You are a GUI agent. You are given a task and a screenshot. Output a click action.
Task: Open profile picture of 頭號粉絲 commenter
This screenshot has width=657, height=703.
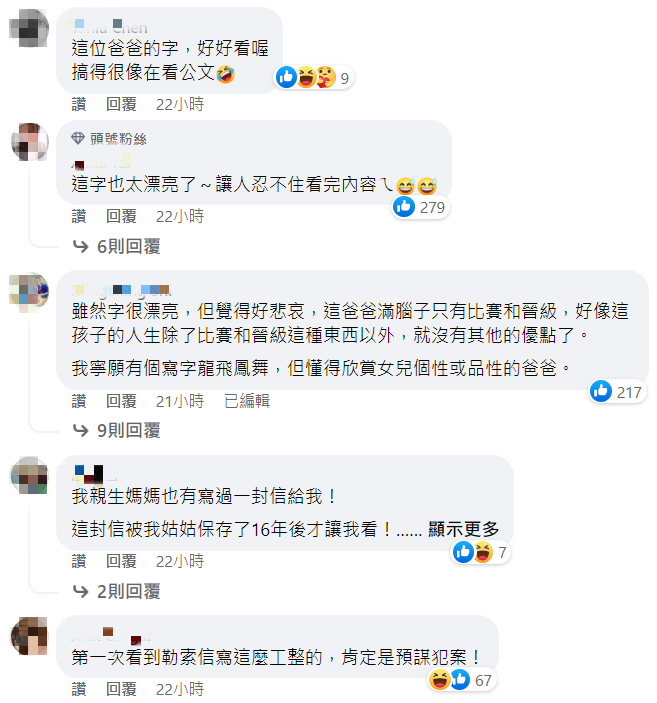(29, 142)
